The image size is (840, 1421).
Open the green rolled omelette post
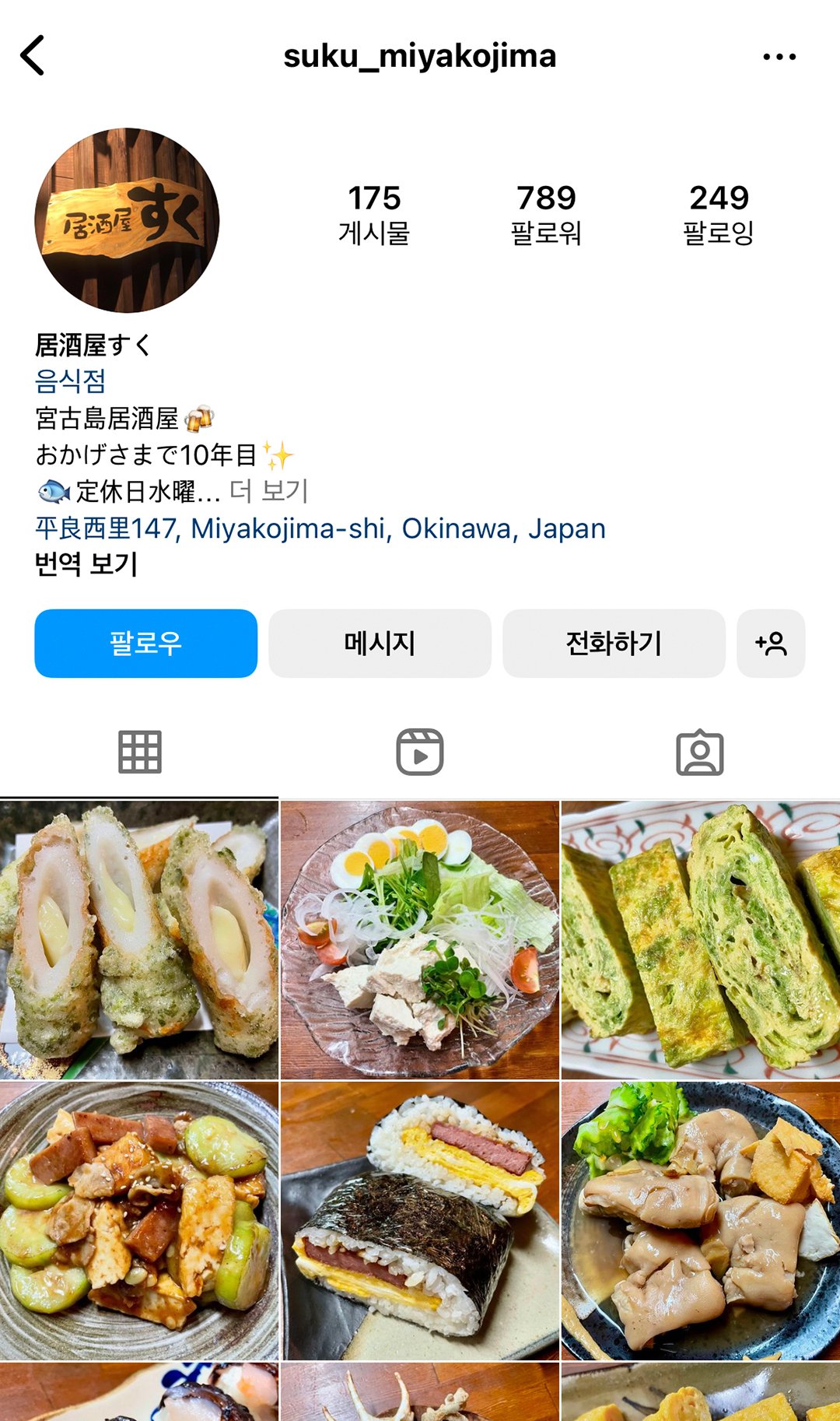pos(700,940)
